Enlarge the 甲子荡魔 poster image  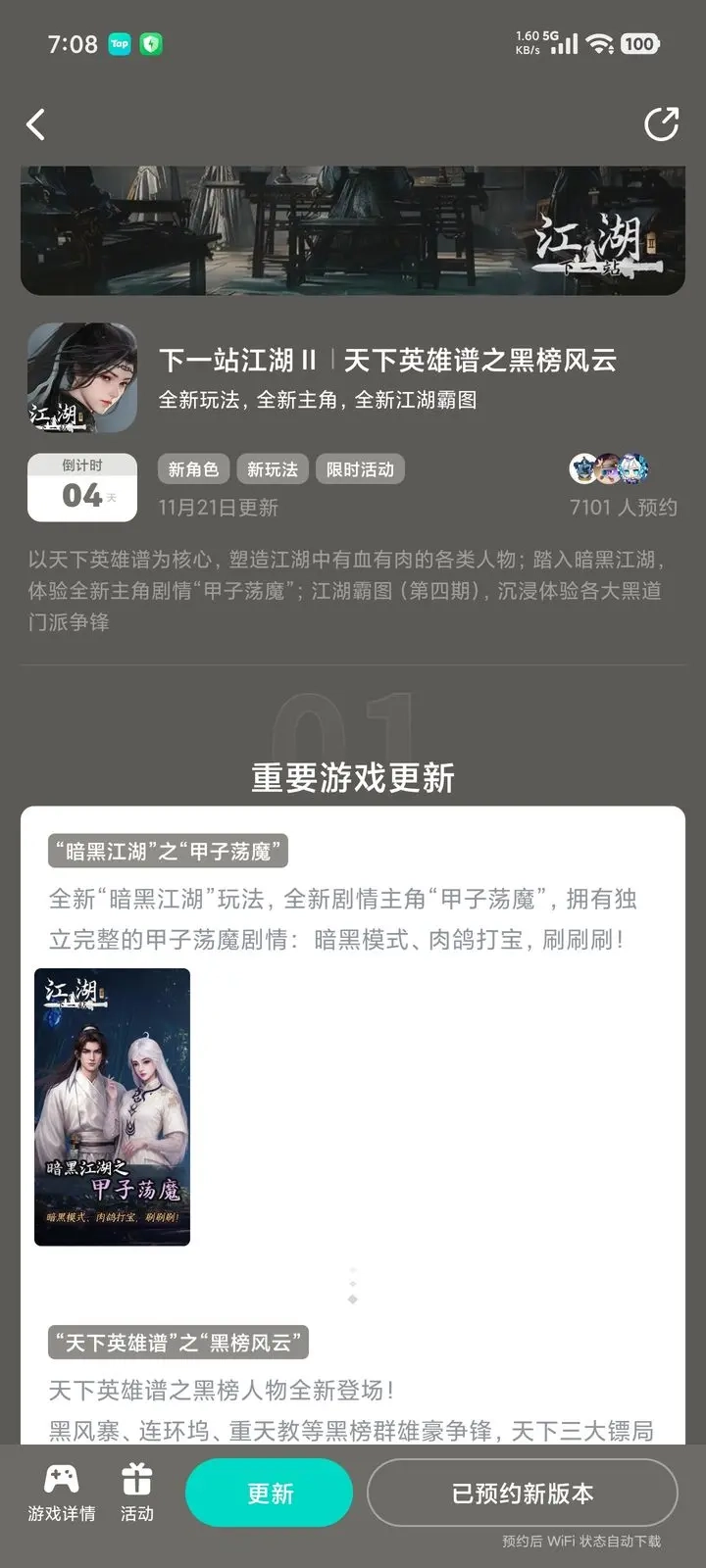pos(112,1106)
